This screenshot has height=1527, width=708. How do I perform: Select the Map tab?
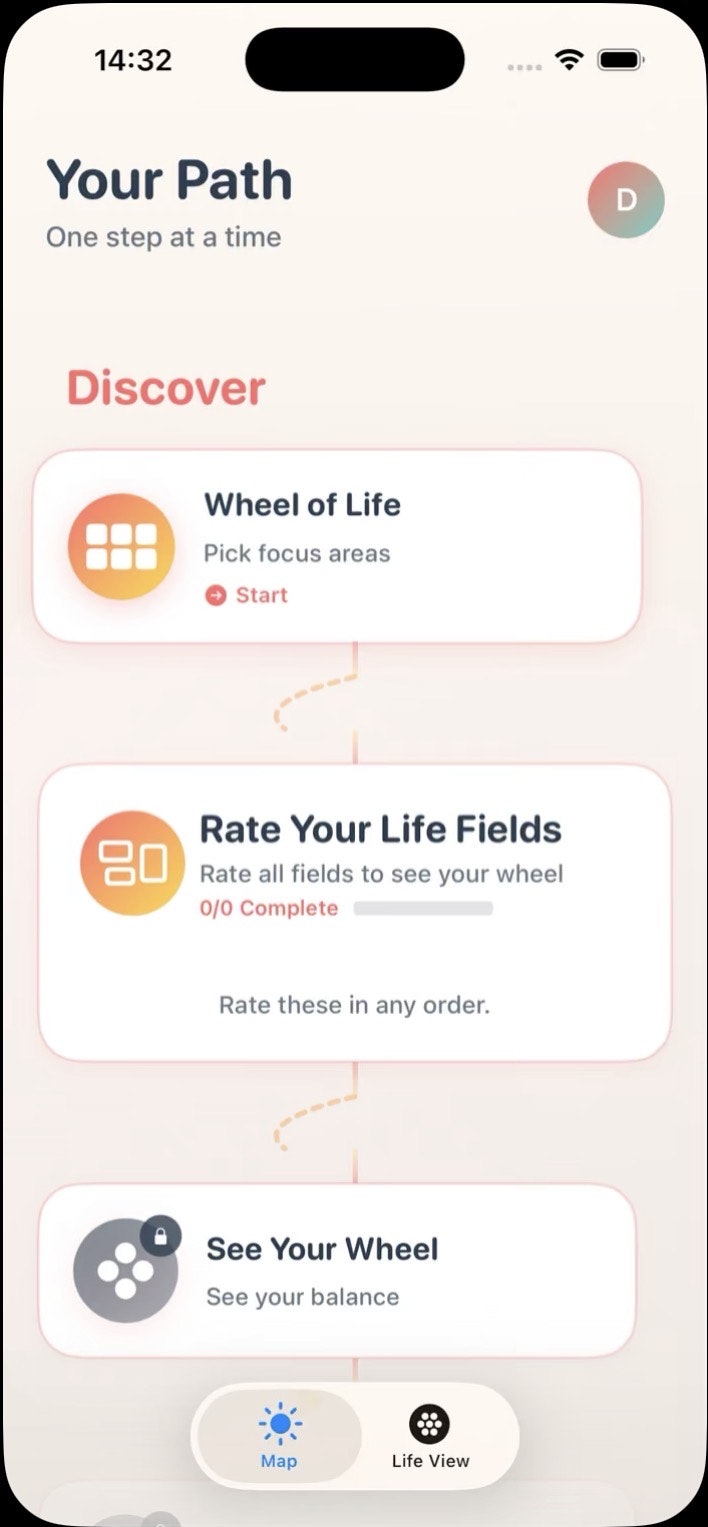tap(279, 1437)
